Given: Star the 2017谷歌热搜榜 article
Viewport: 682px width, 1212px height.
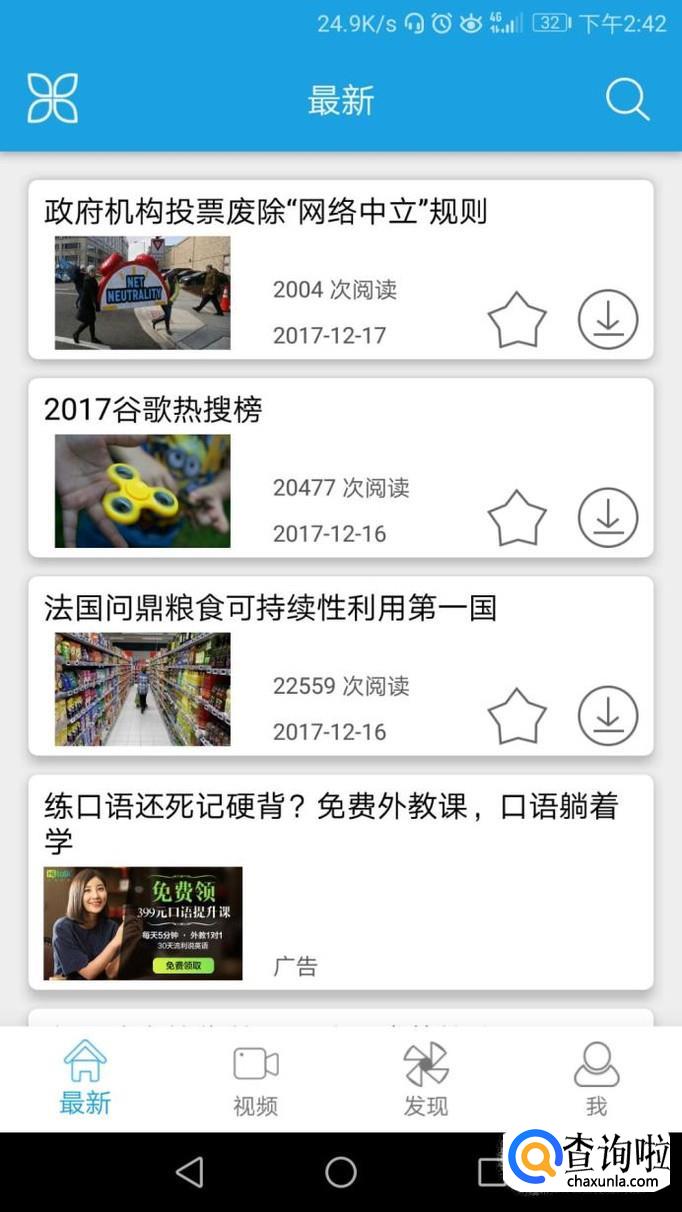Looking at the screenshot, I should (517, 518).
